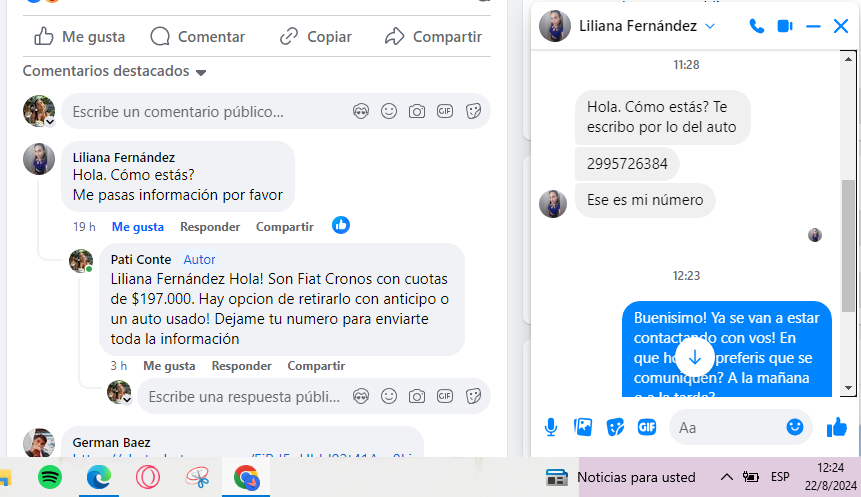Jump to latest message with down arrow
Screen dimensions: 861x497
[695, 358]
